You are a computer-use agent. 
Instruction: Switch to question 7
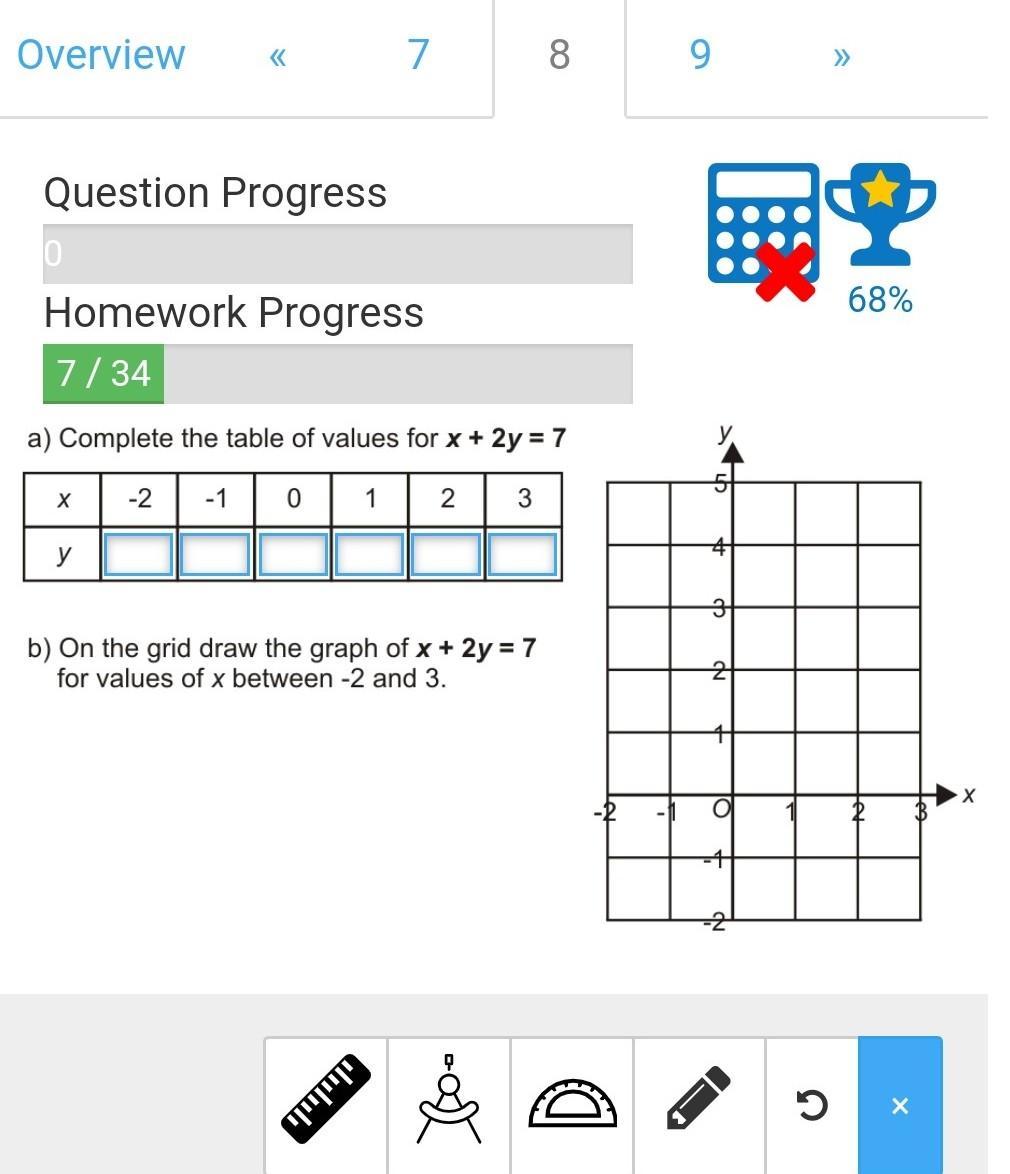click(418, 55)
